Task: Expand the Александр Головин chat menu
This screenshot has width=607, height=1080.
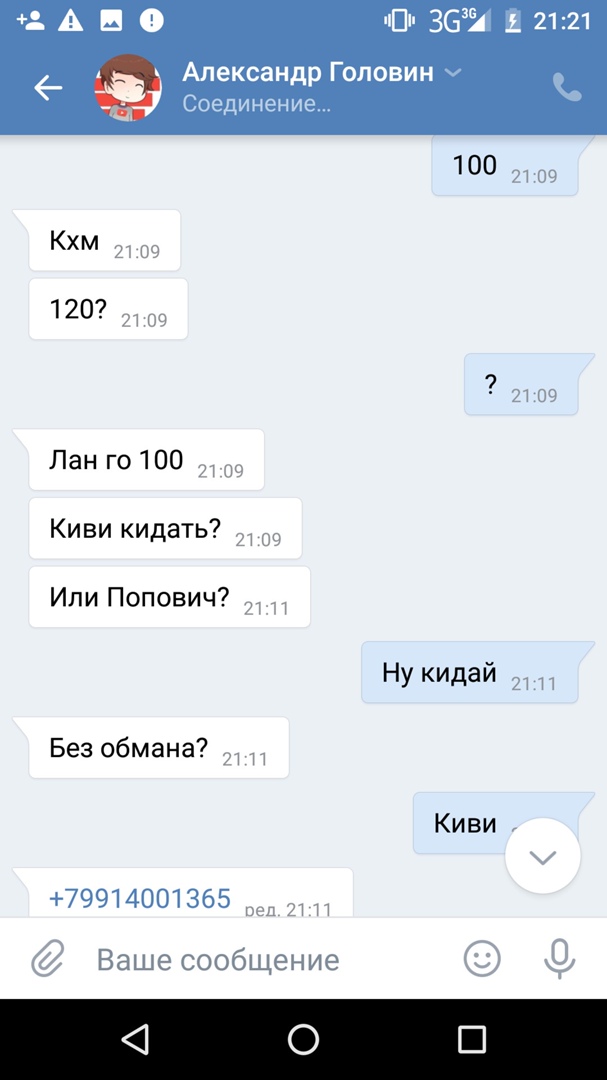Action: pyautogui.click(x=452, y=73)
